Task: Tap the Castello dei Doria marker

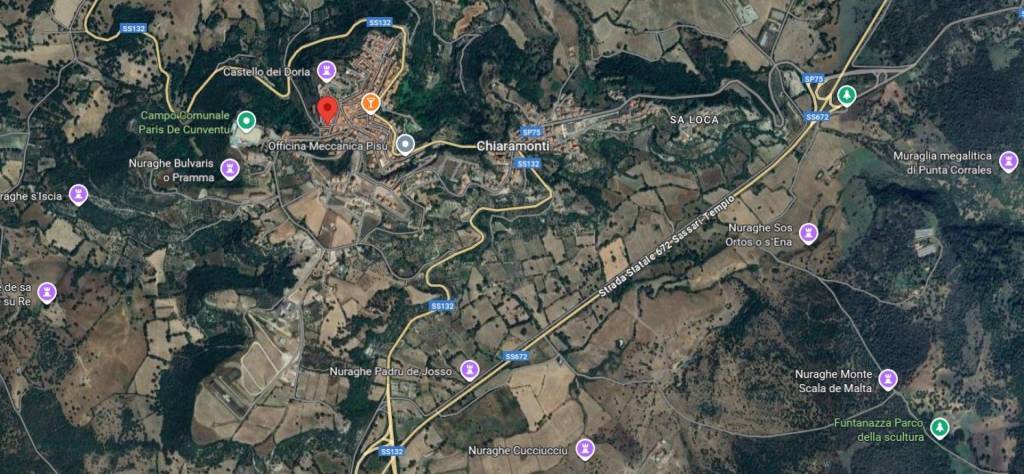Action: click(324, 70)
